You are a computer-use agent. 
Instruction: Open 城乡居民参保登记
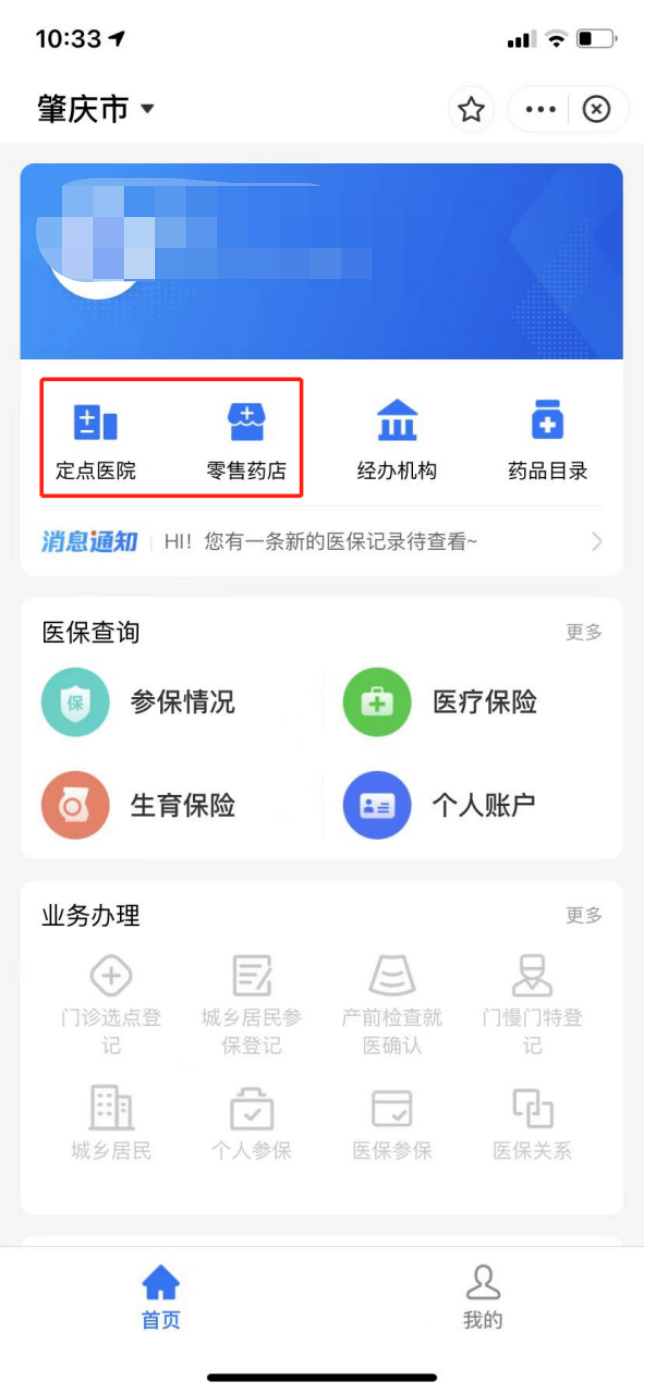[251, 1002]
